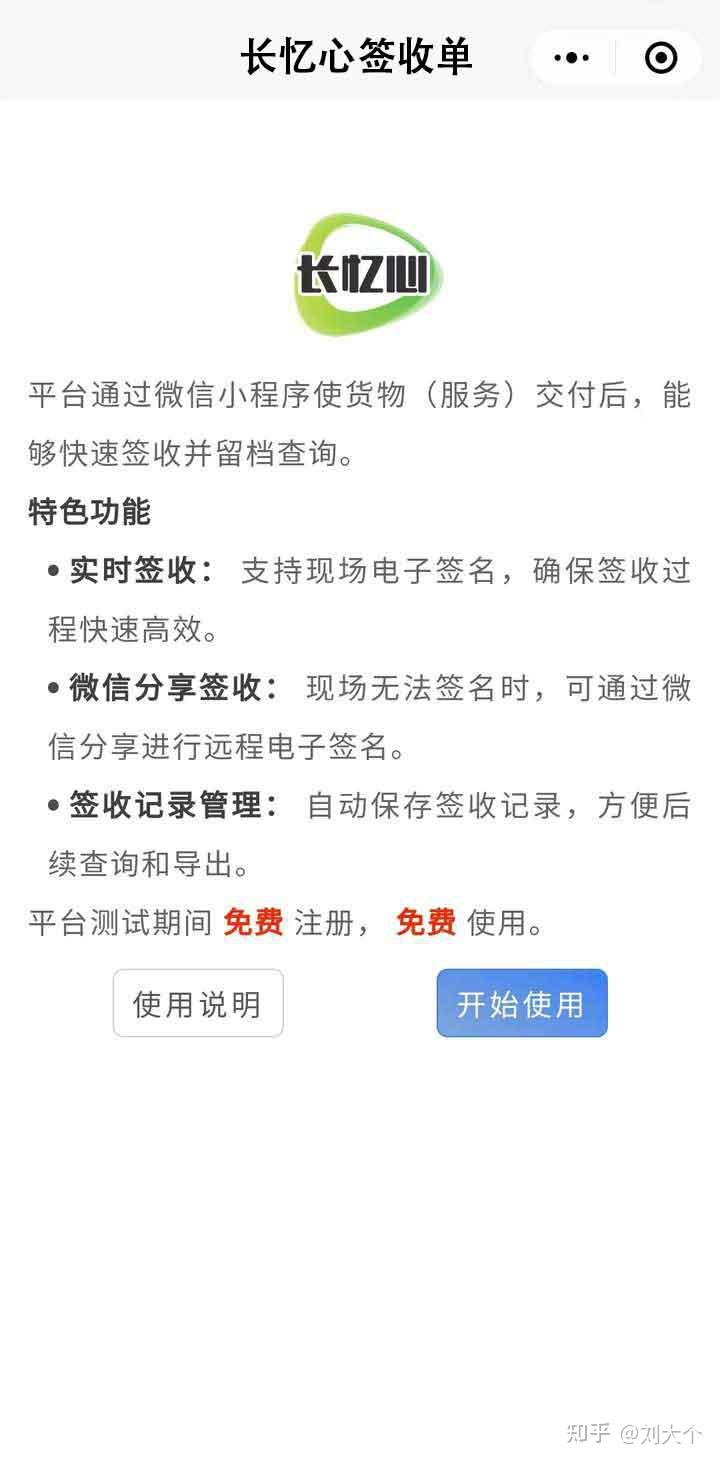Open the mini program more options menu

pos(571,58)
